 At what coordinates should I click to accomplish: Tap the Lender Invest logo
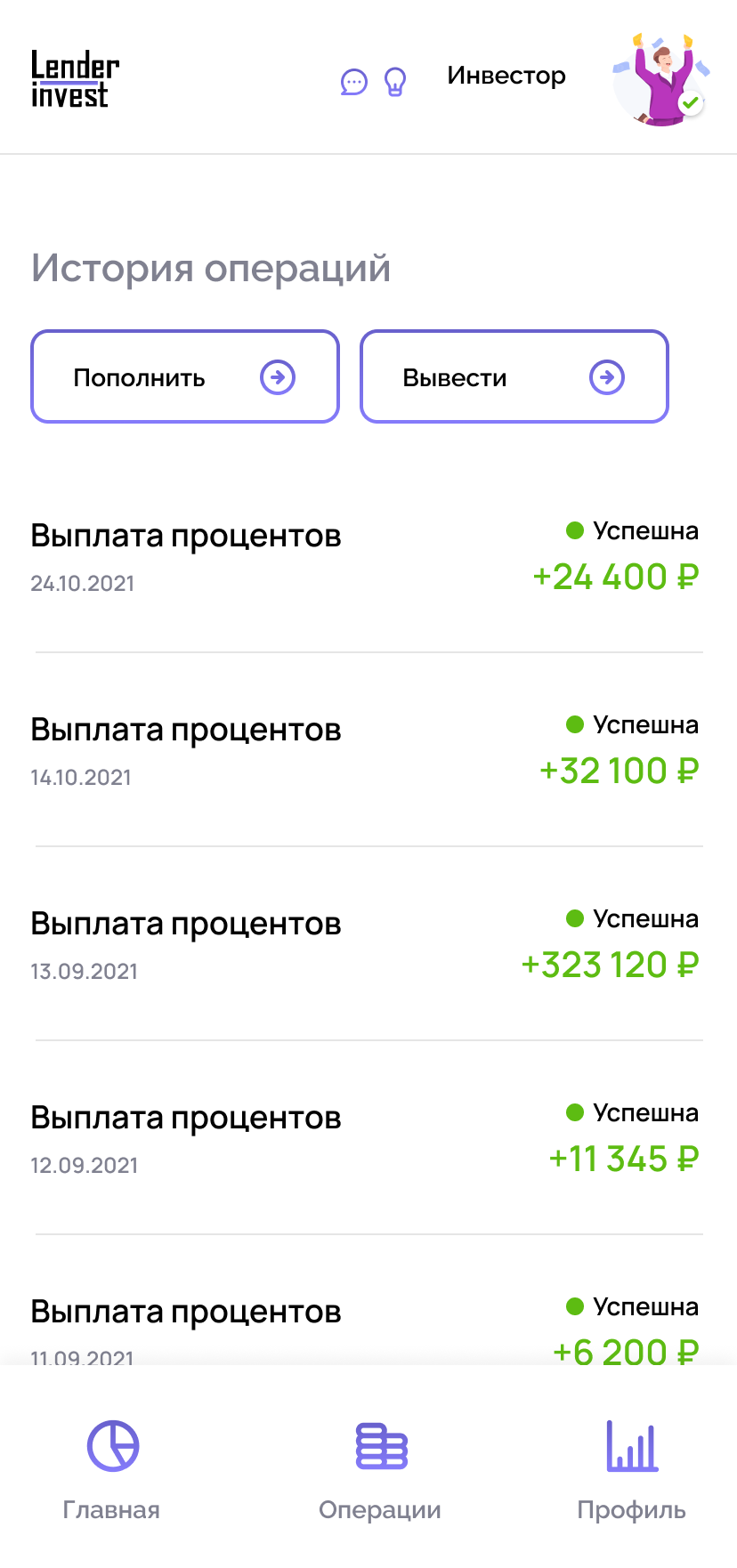(75, 79)
